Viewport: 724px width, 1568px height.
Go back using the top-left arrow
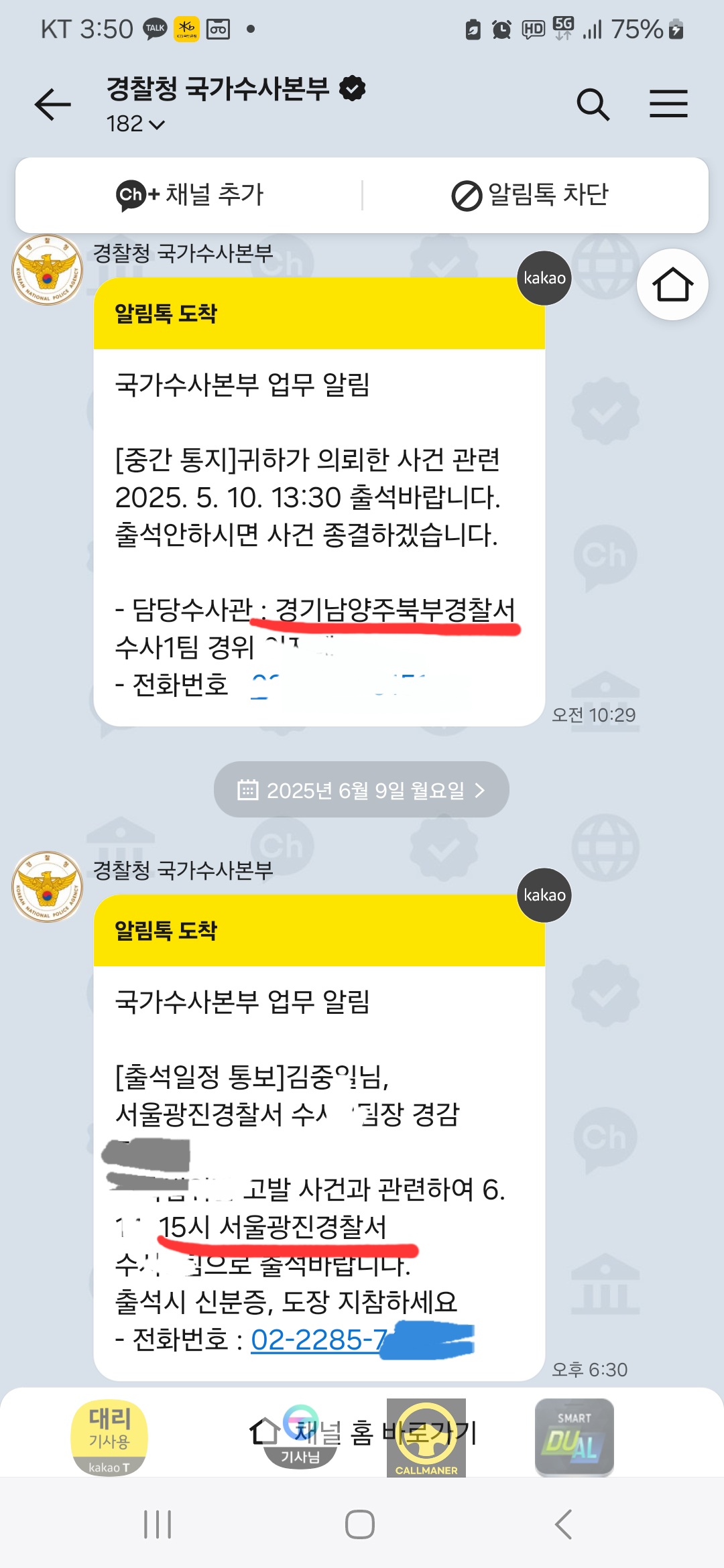click(53, 105)
